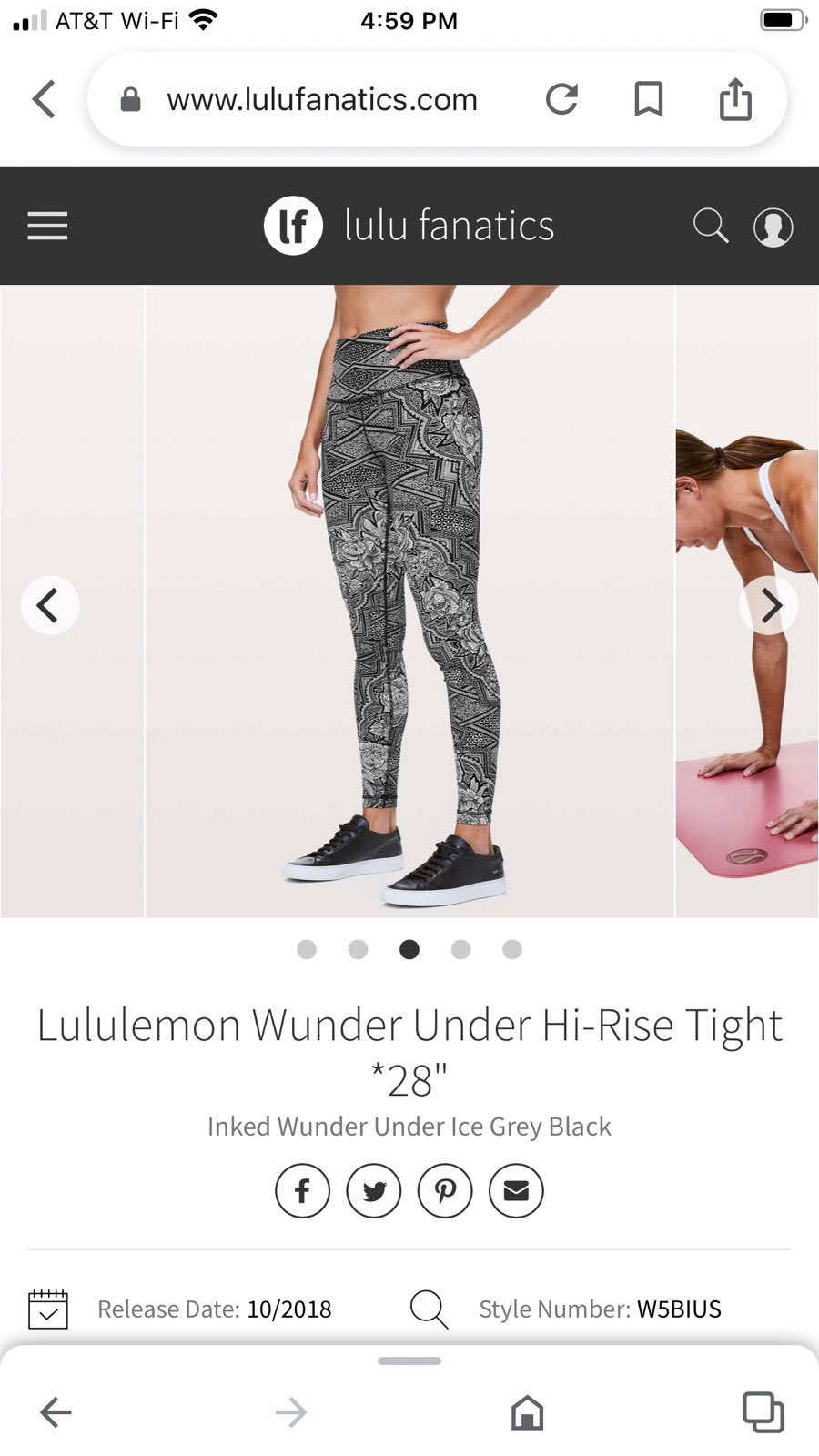Open the site search magnifier
The width and height of the screenshot is (819, 1456).
tap(711, 226)
